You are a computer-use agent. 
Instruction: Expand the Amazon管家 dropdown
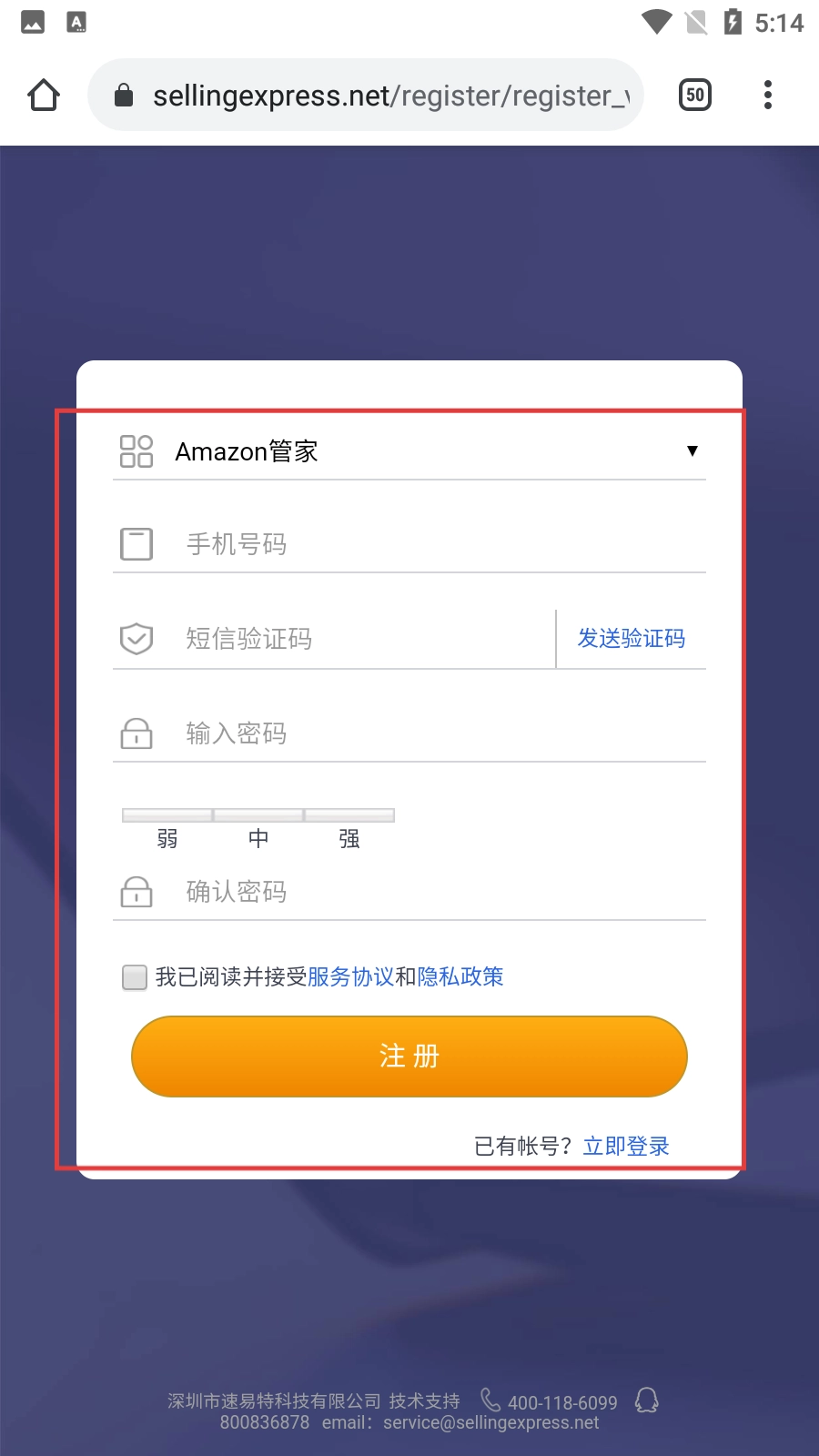click(409, 451)
